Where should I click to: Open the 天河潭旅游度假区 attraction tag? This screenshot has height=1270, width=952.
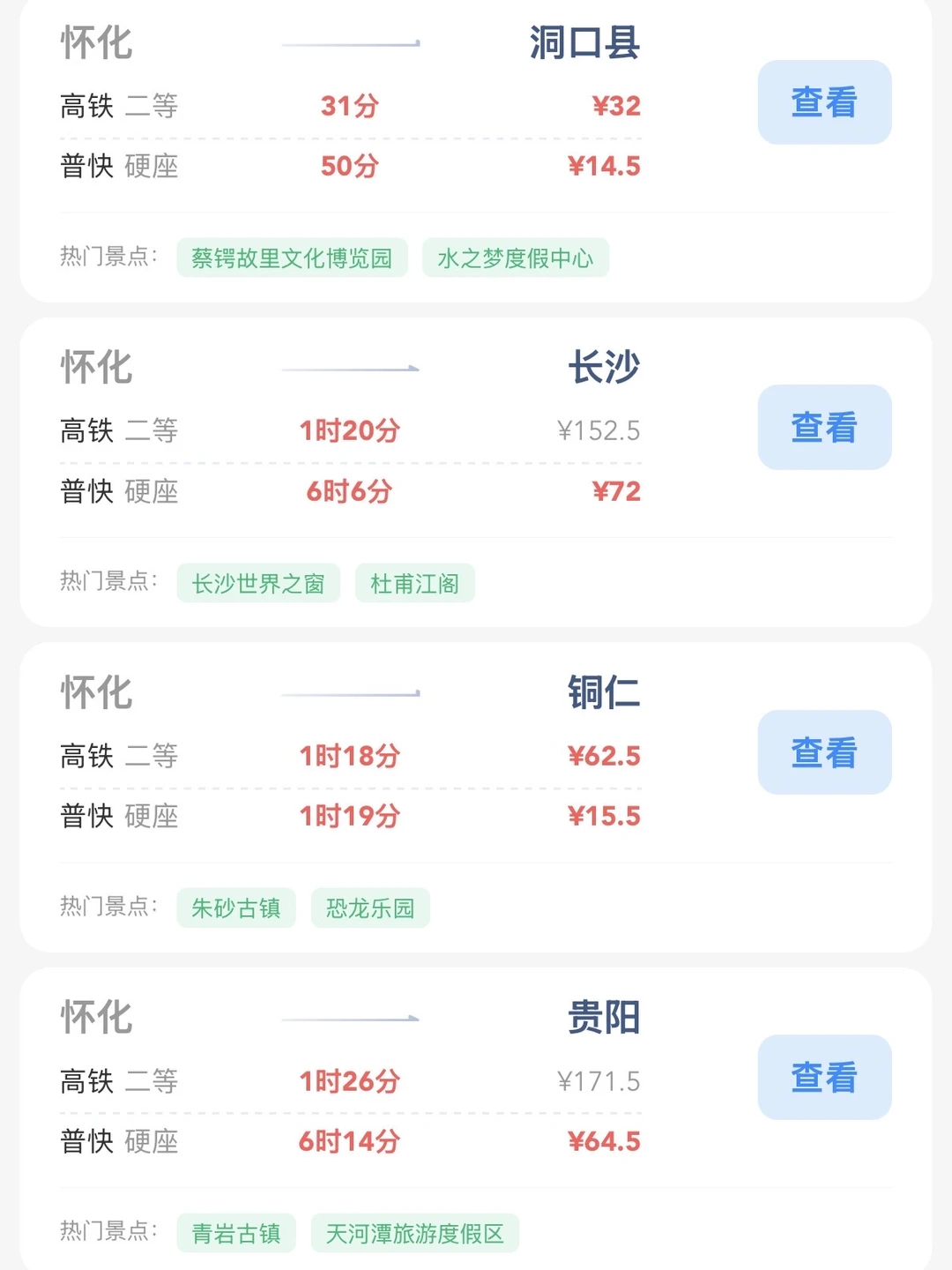point(414,1233)
